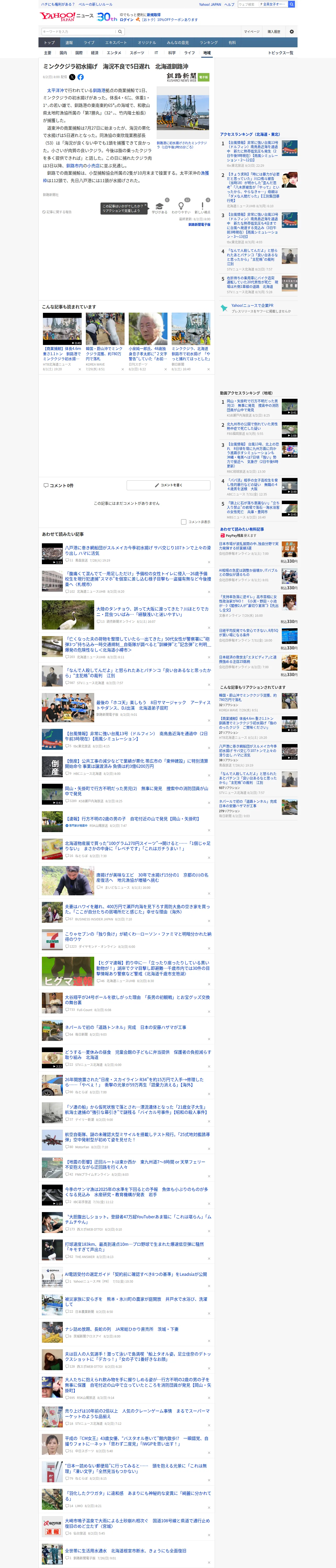
Task: Report the article via 記事に関する報告
Action: coord(57,212)
